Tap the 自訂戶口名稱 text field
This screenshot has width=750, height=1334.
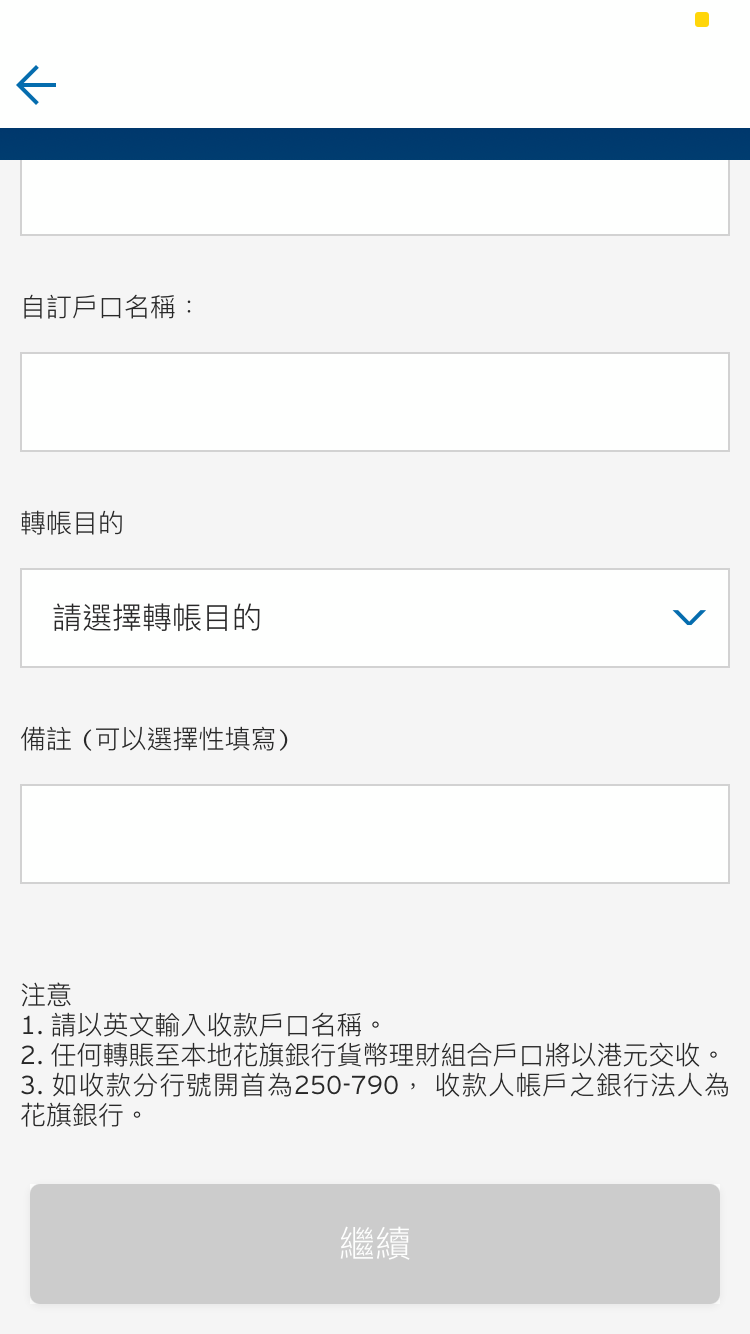pos(375,402)
